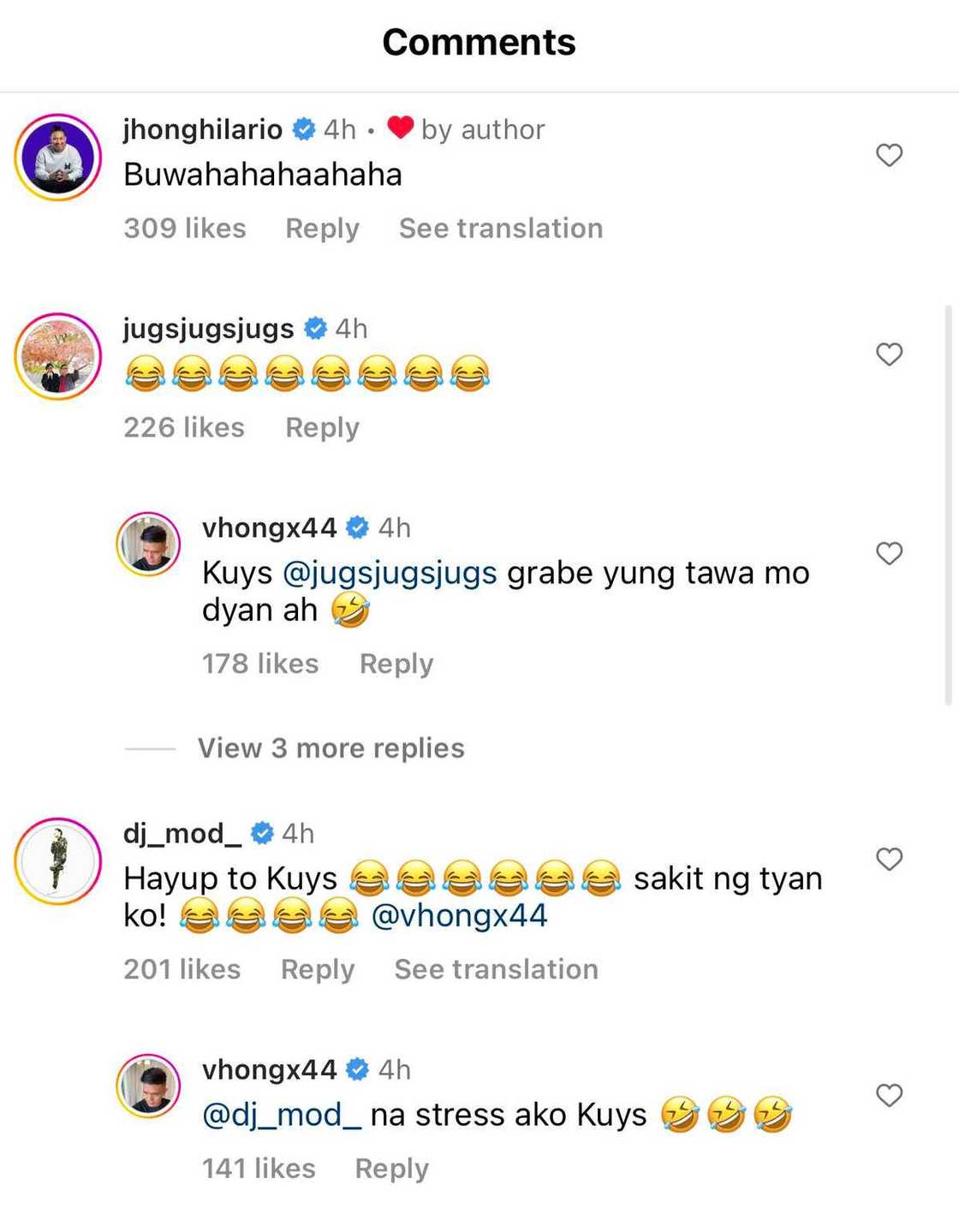Like dj_mod_'s comment

[x=889, y=860]
